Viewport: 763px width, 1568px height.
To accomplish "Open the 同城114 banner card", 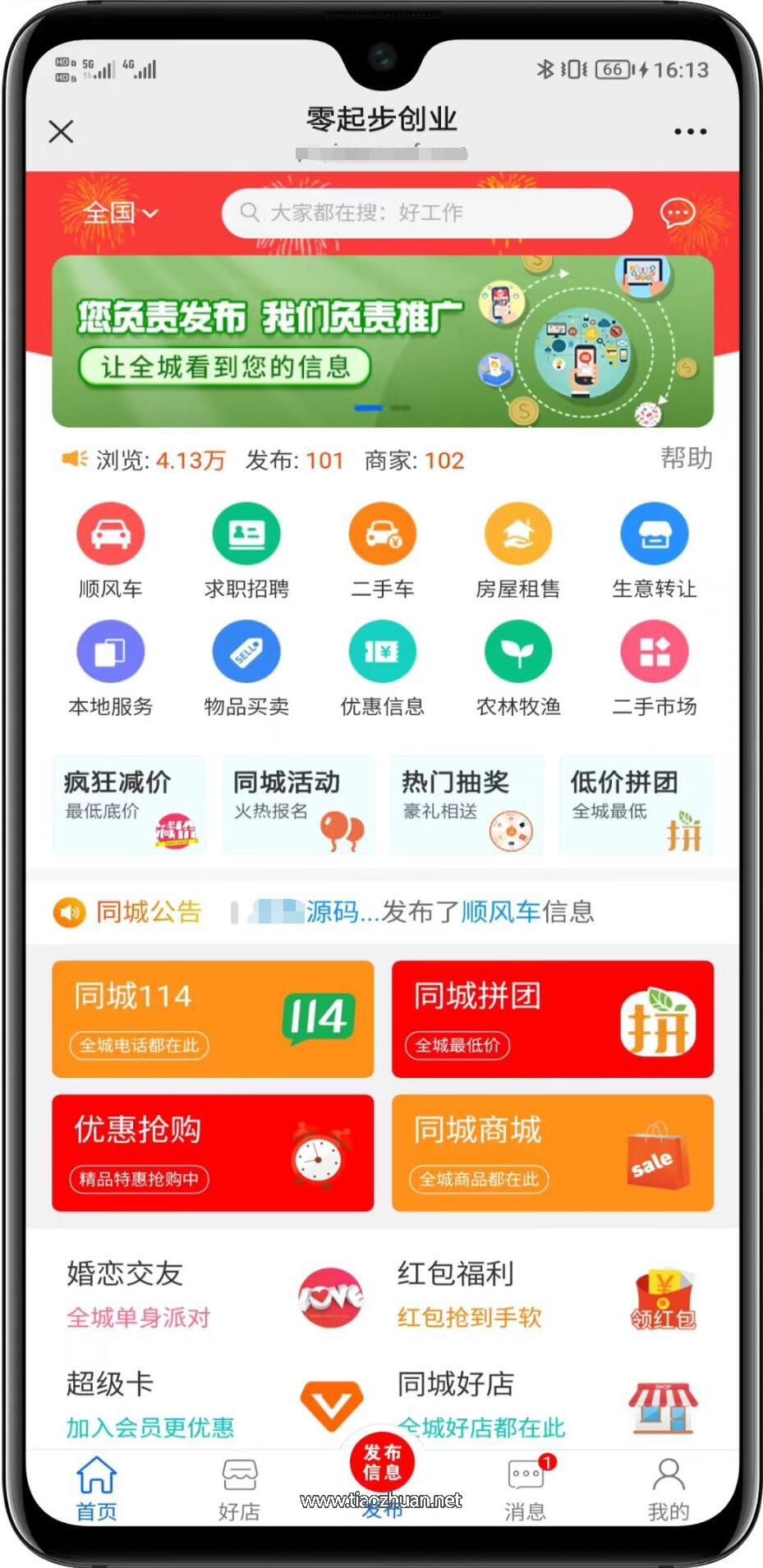I will 213,1020.
